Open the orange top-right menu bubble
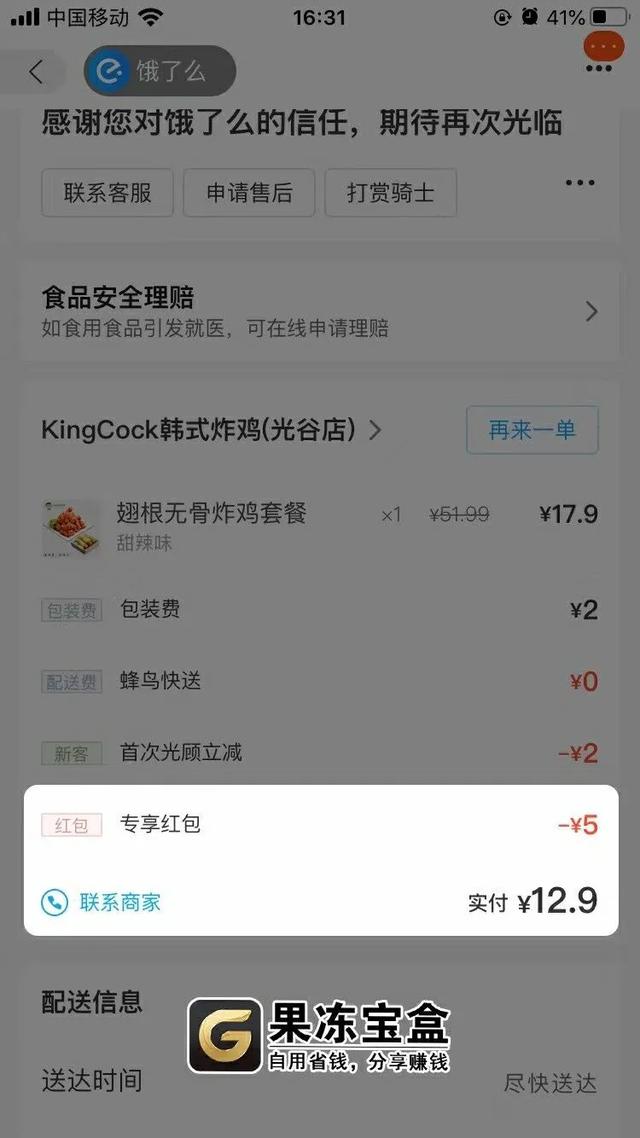Image resolution: width=640 pixels, height=1138 pixels. [602, 47]
